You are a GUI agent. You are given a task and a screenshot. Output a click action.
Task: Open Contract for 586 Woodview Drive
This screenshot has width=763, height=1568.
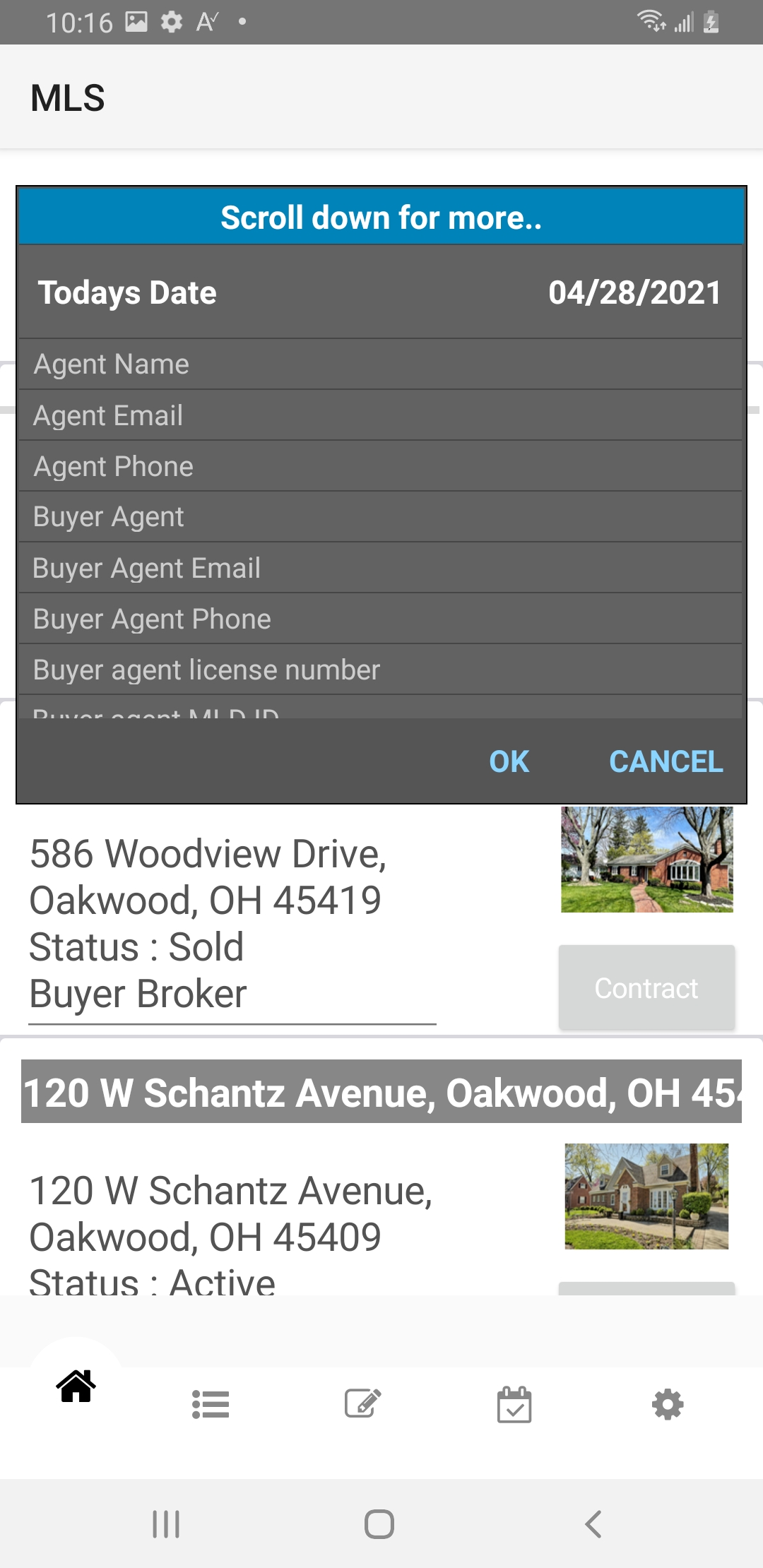[x=646, y=987]
